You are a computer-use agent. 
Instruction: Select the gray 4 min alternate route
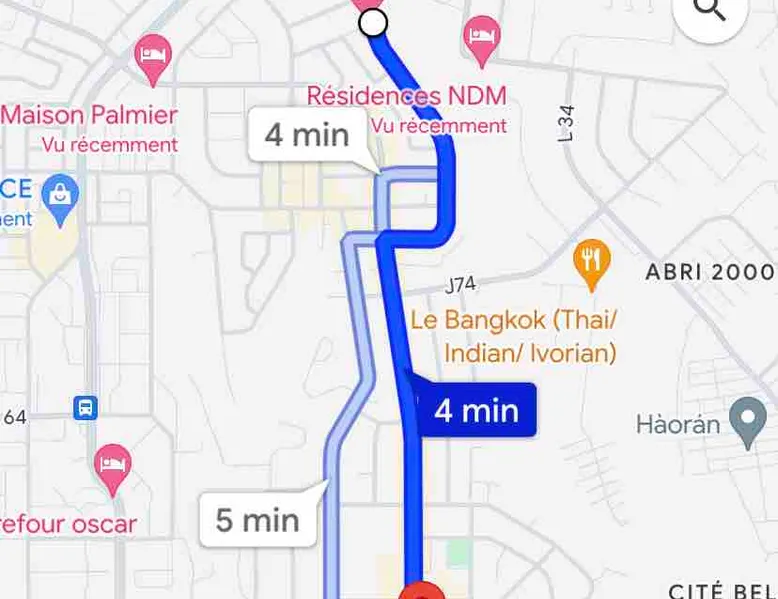(x=307, y=135)
